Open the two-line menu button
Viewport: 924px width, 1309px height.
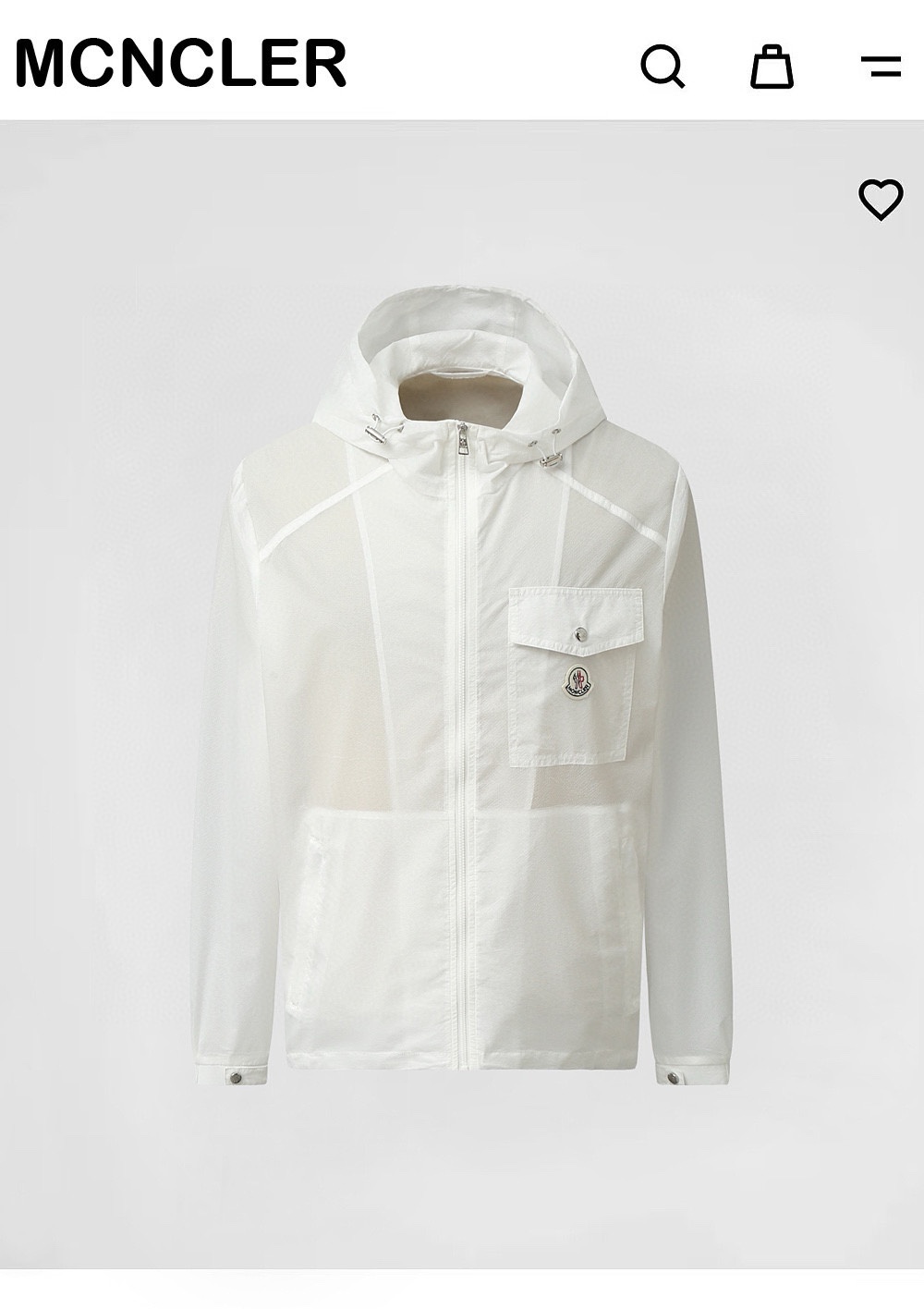click(x=881, y=66)
